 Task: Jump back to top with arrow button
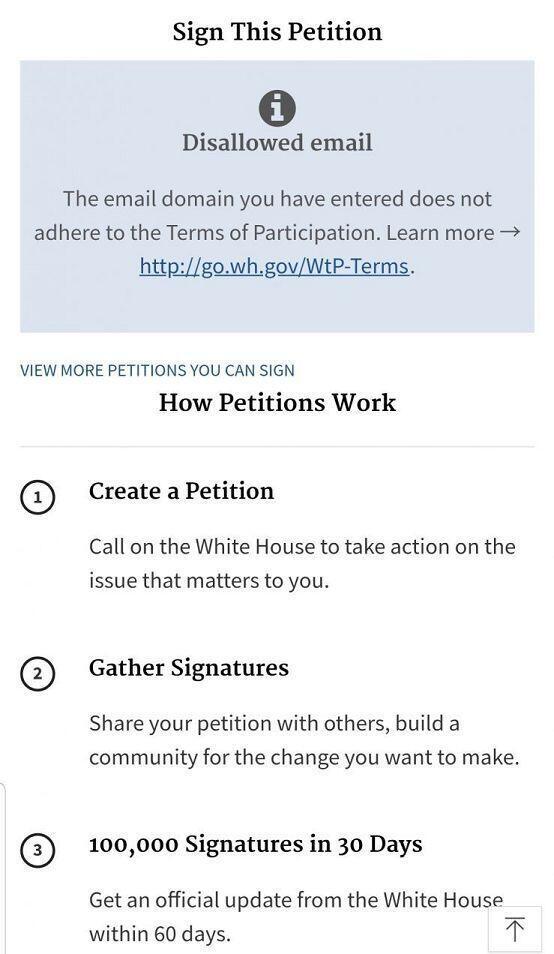coord(514,929)
